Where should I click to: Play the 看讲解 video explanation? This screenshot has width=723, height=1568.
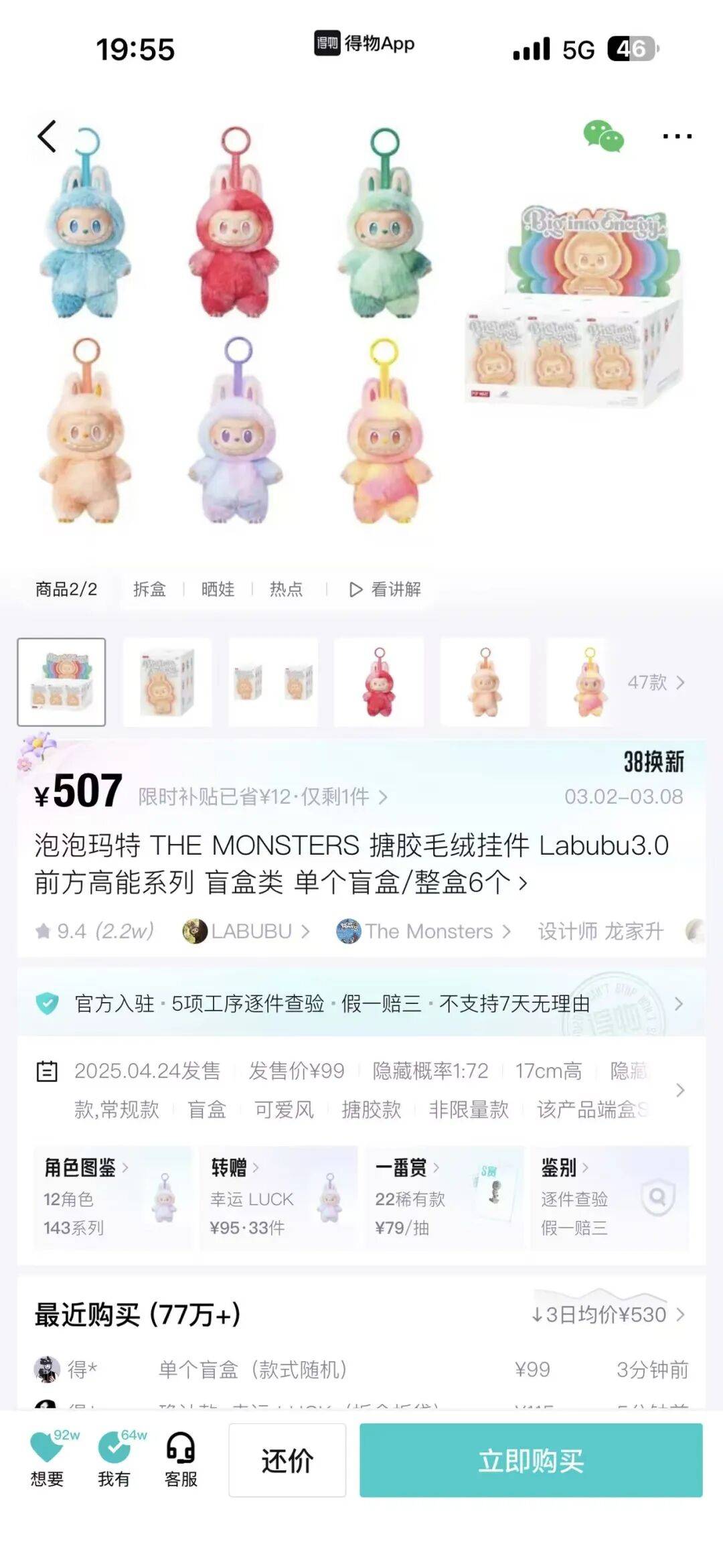click(386, 589)
